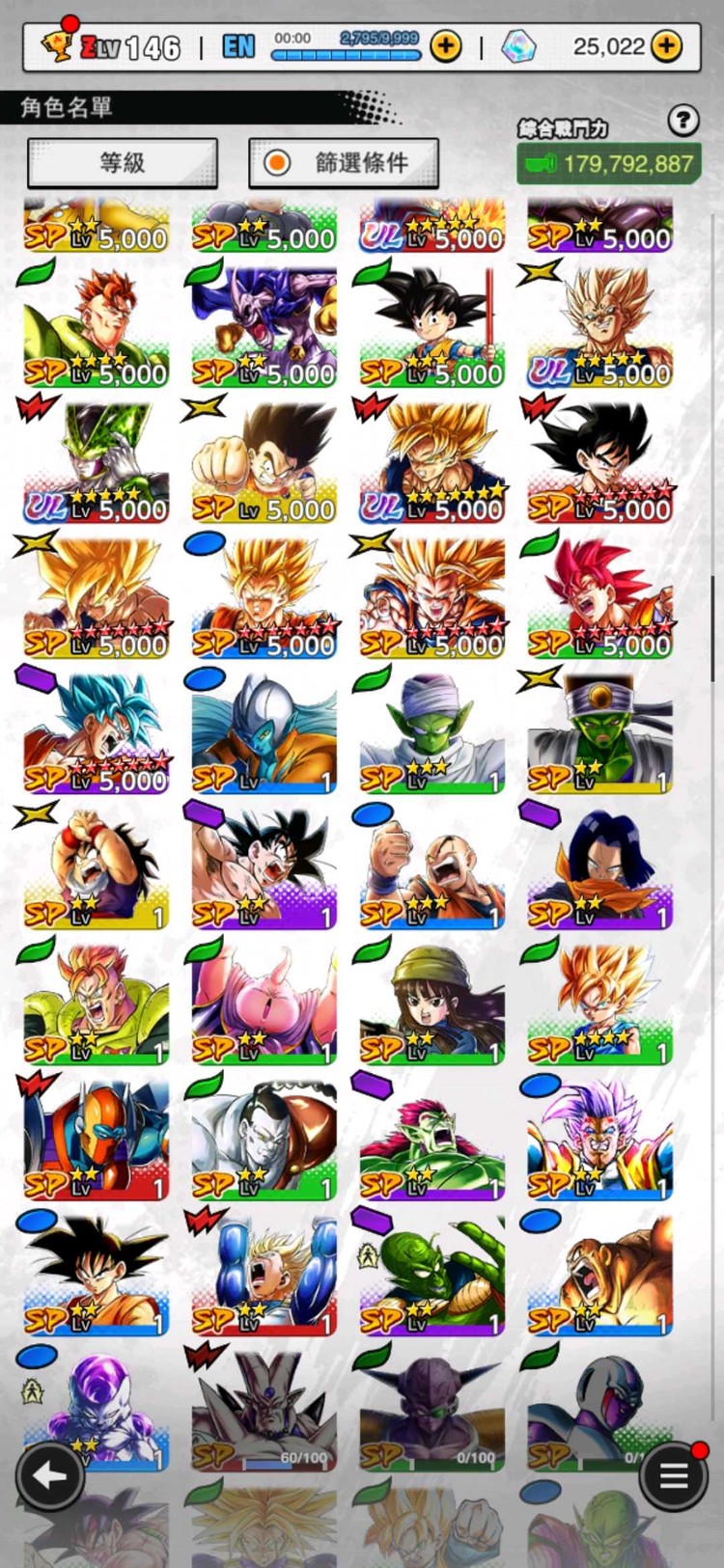Go back with the arrow button
Screen dimensions: 724x1568
49,1475
